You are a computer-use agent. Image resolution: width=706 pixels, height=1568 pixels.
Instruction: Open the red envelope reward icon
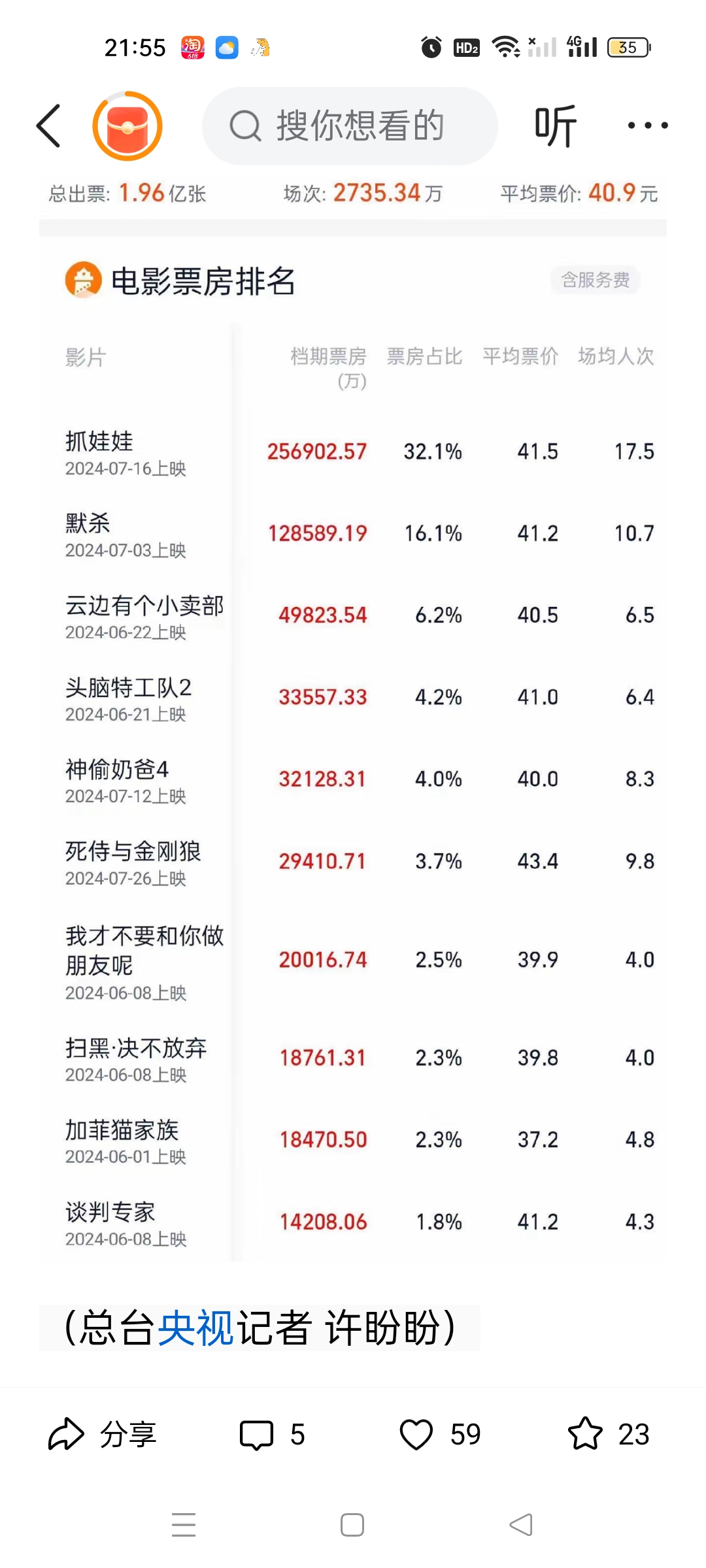[127, 125]
